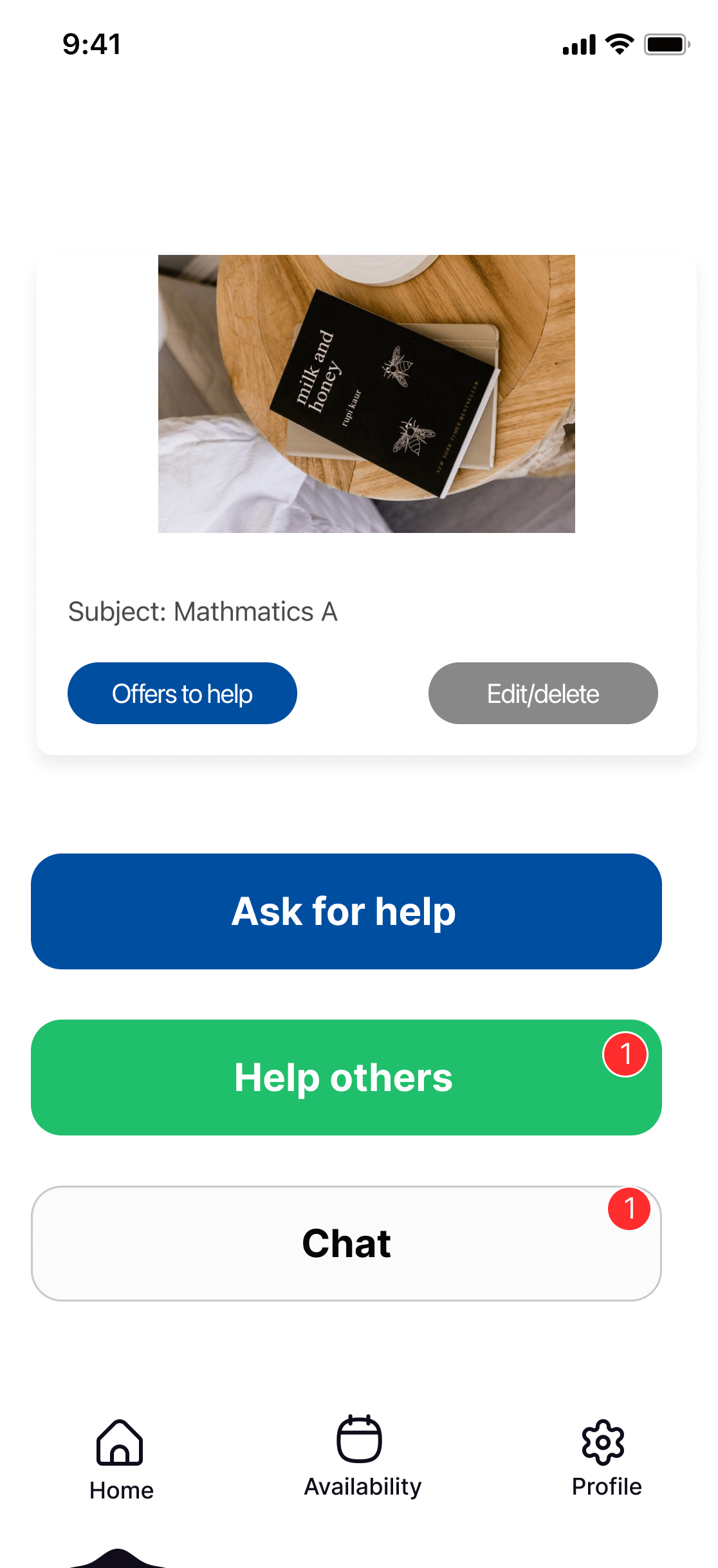Image resolution: width=718 pixels, height=1568 pixels.
Task: Select the Subject: Mathmatics A text
Action: (x=203, y=612)
